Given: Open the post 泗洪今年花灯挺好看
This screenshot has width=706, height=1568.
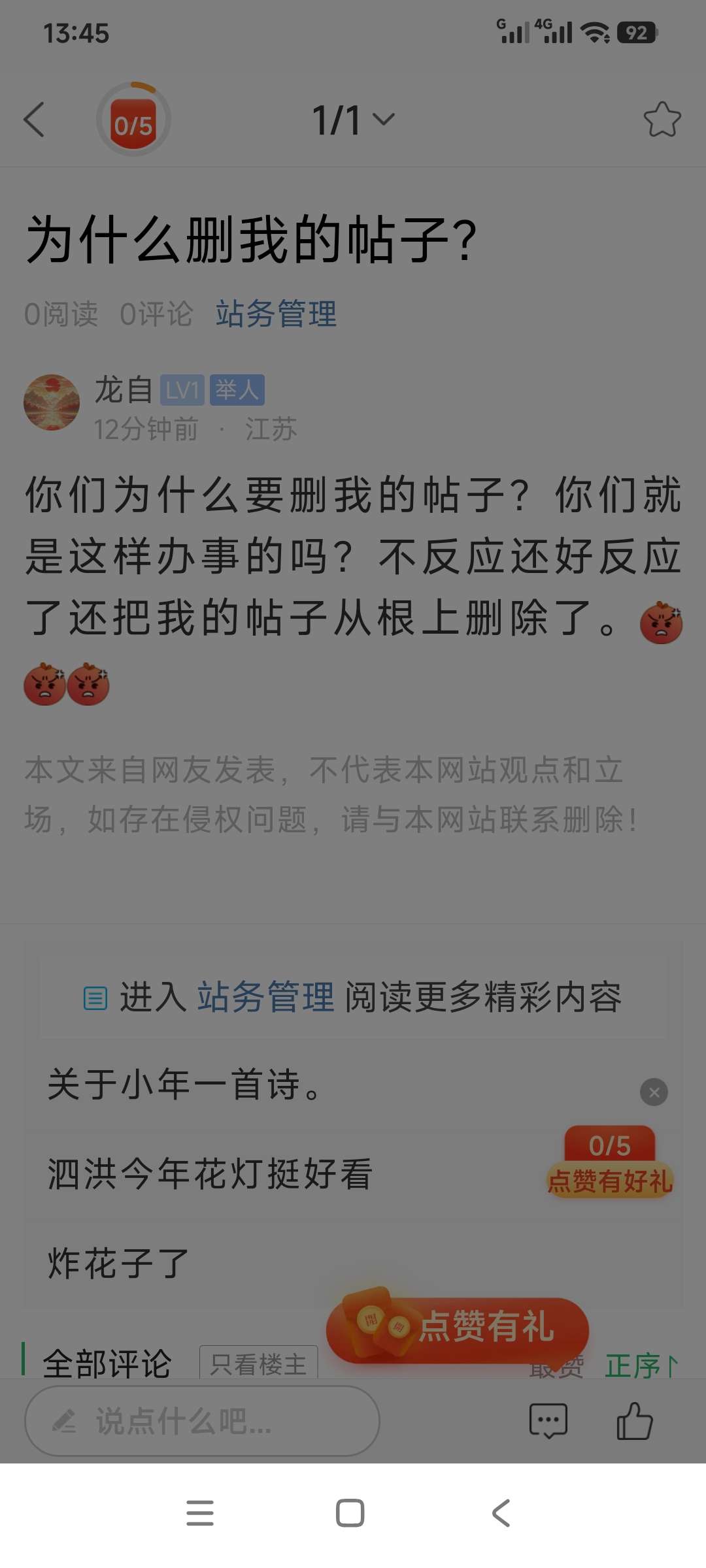Looking at the screenshot, I should 209,1173.
